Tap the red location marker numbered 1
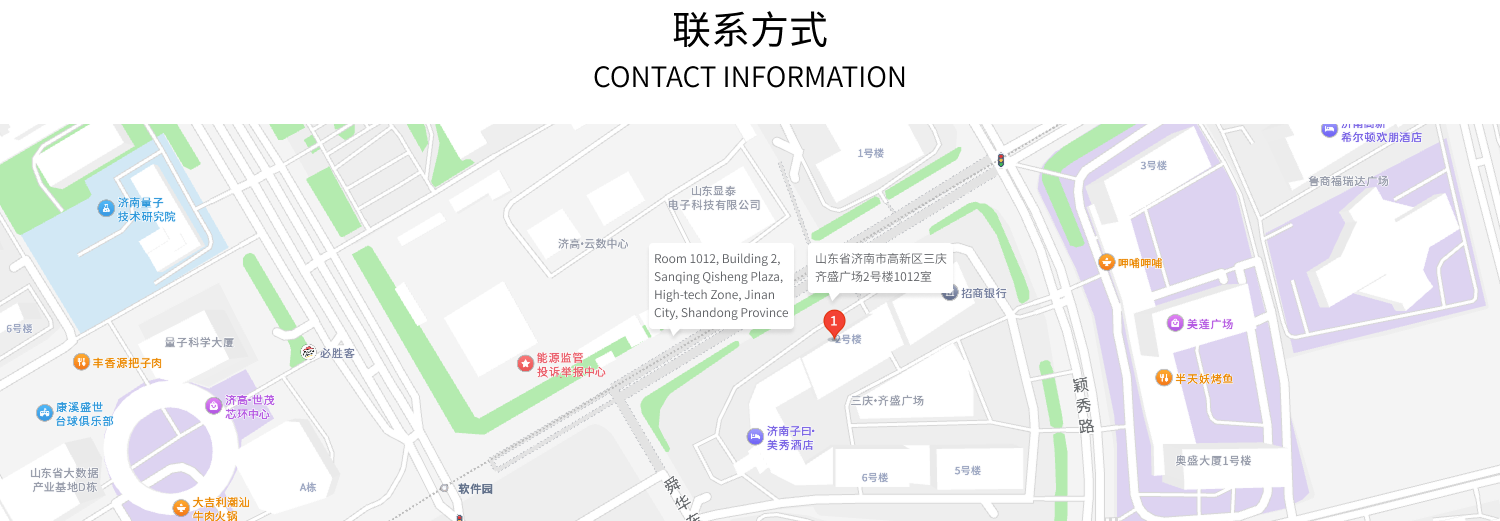The width and height of the screenshot is (1500, 521). pos(834,322)
